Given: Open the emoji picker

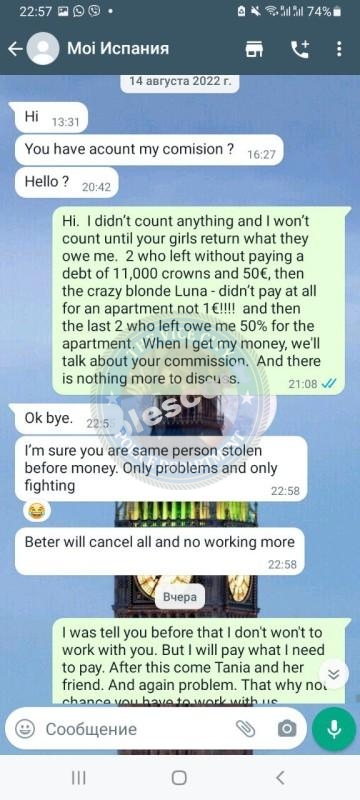Looking at the screenshot, I should click(25, 729).
